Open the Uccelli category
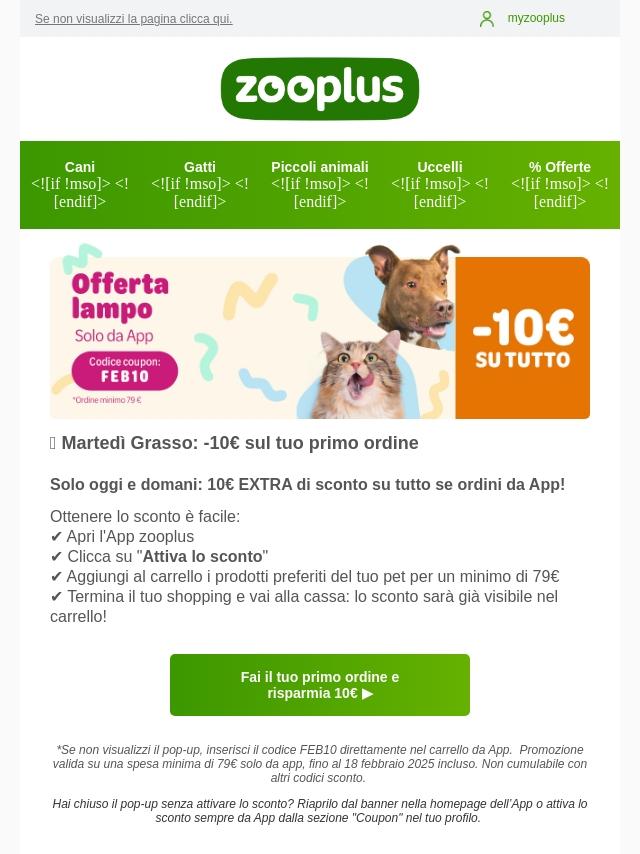Viewport: 640px width, 854px height. pyautogui.click(x=440, y=167)
